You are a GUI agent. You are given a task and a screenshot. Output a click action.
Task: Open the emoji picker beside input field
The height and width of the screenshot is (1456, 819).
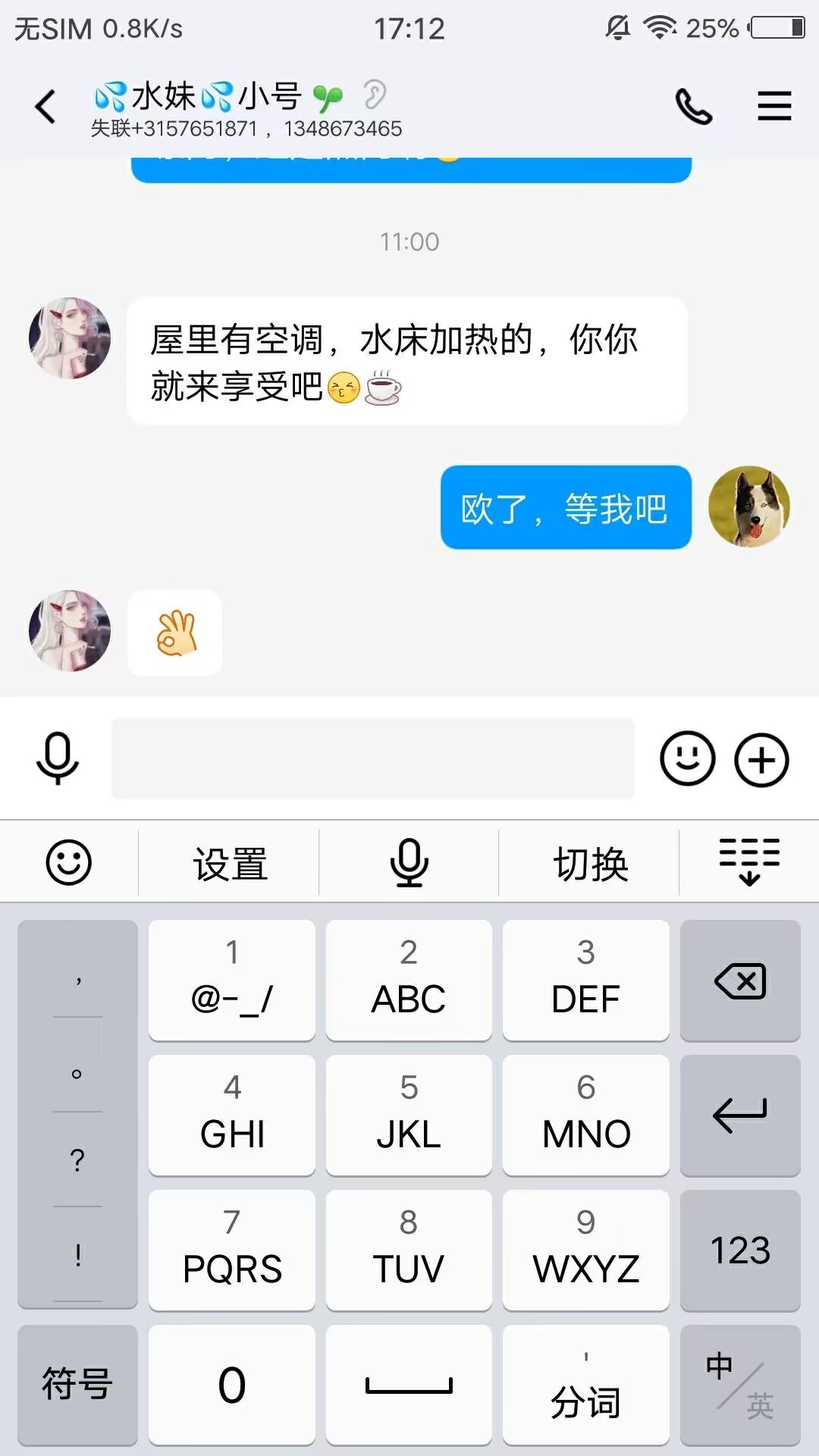click(x=687, y=758)
